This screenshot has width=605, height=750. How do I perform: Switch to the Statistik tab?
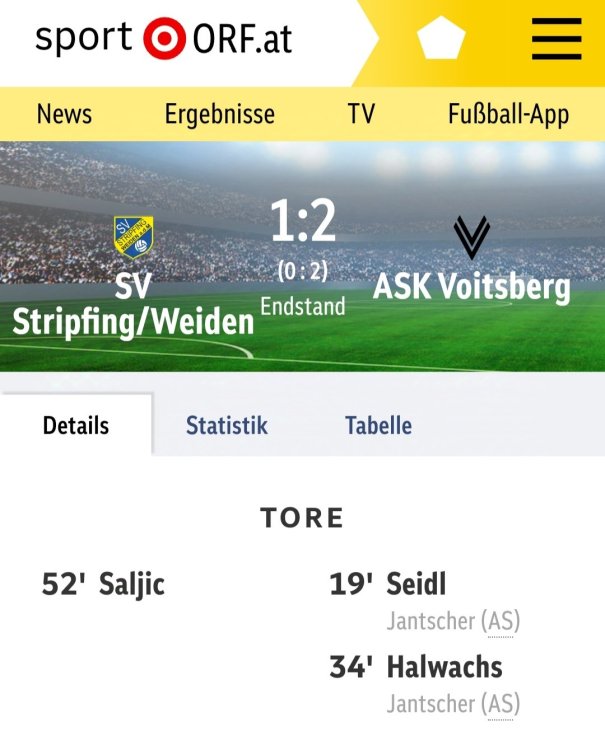227,426
